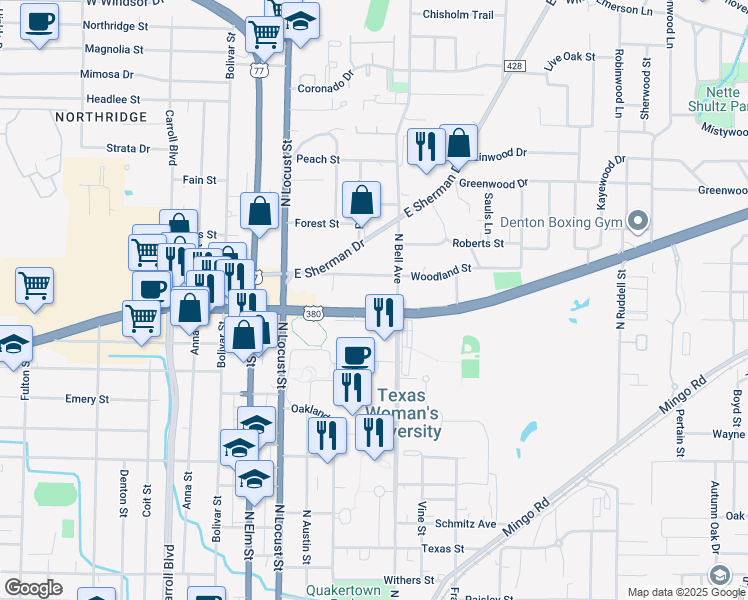Screen dimensions: 748x600
Task: Tap the graduation cap marker near Chisholm Trail
Action: (x=300, y=20)
